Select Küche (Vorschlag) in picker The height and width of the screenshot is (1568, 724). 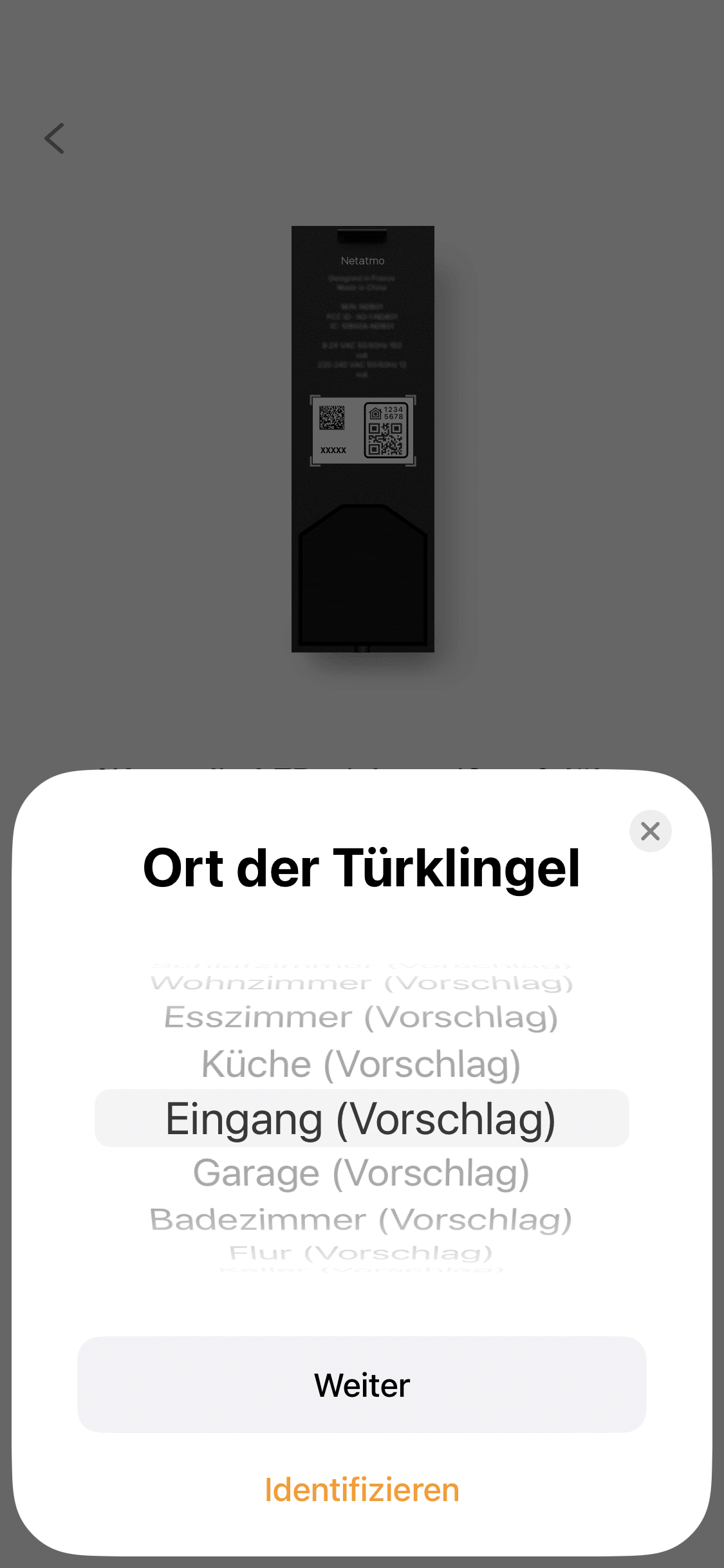tap(361, 1064)
